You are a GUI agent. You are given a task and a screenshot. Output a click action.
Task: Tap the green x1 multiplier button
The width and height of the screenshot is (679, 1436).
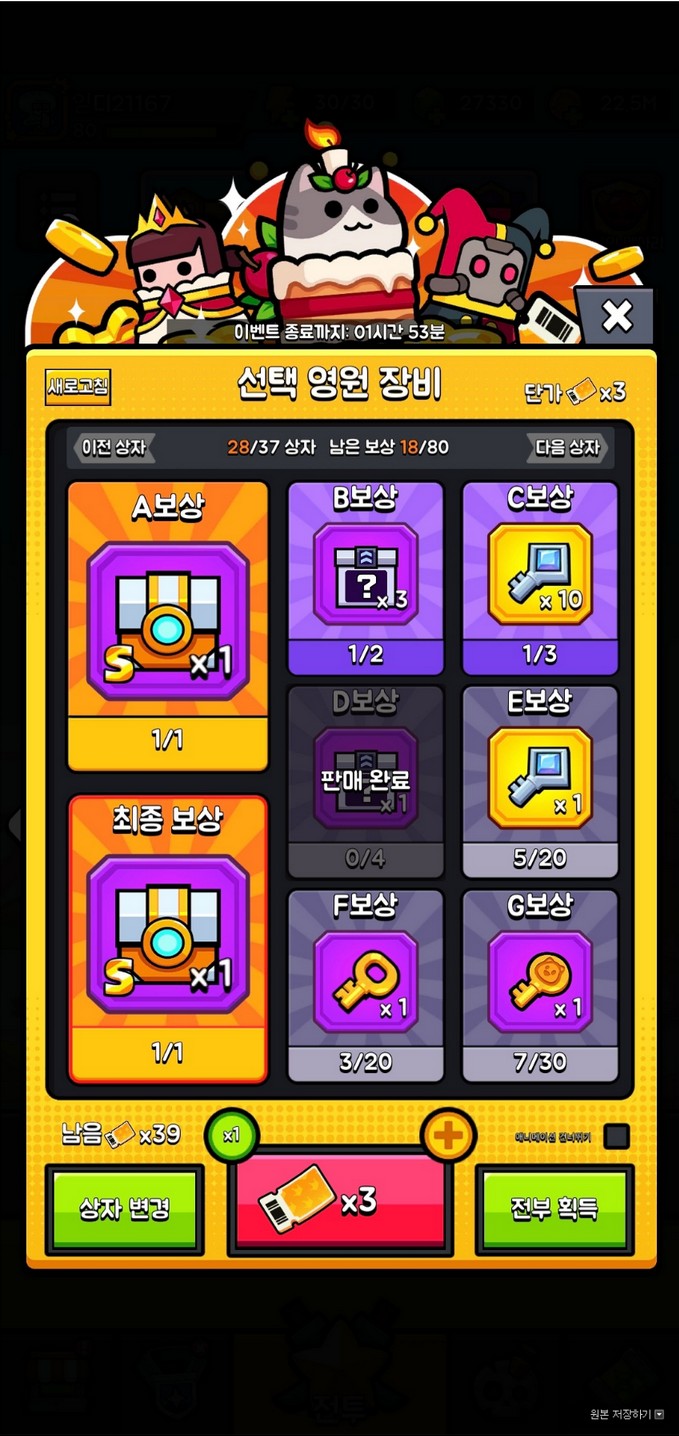coord(231,1135)
